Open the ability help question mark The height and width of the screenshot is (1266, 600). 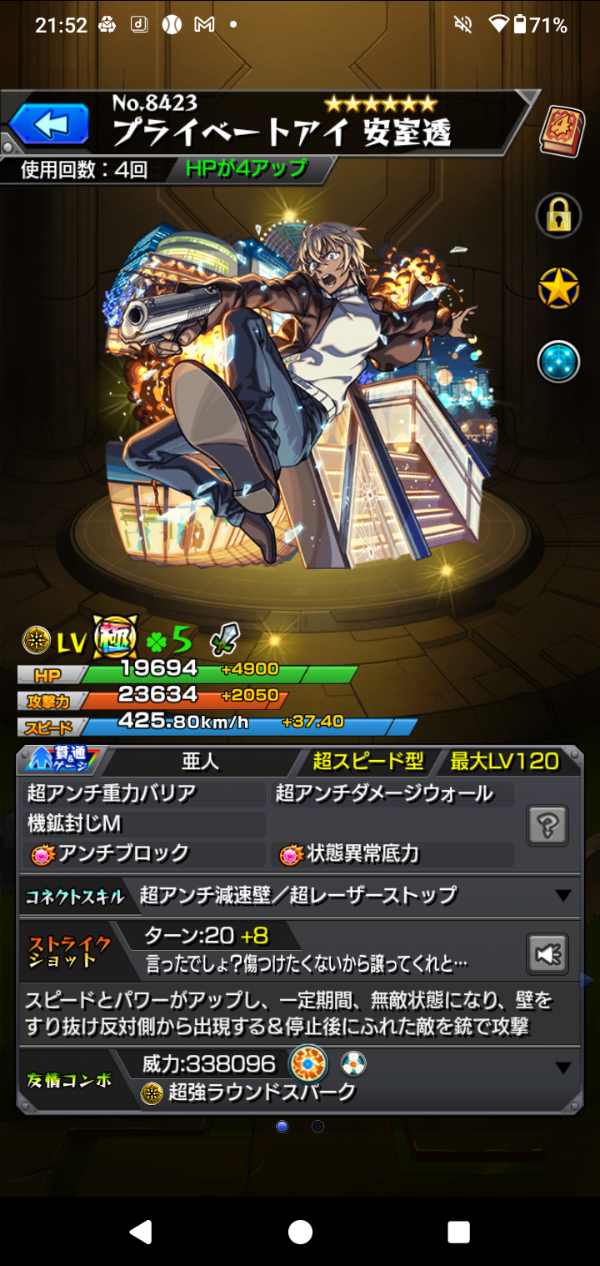[548, 825]
